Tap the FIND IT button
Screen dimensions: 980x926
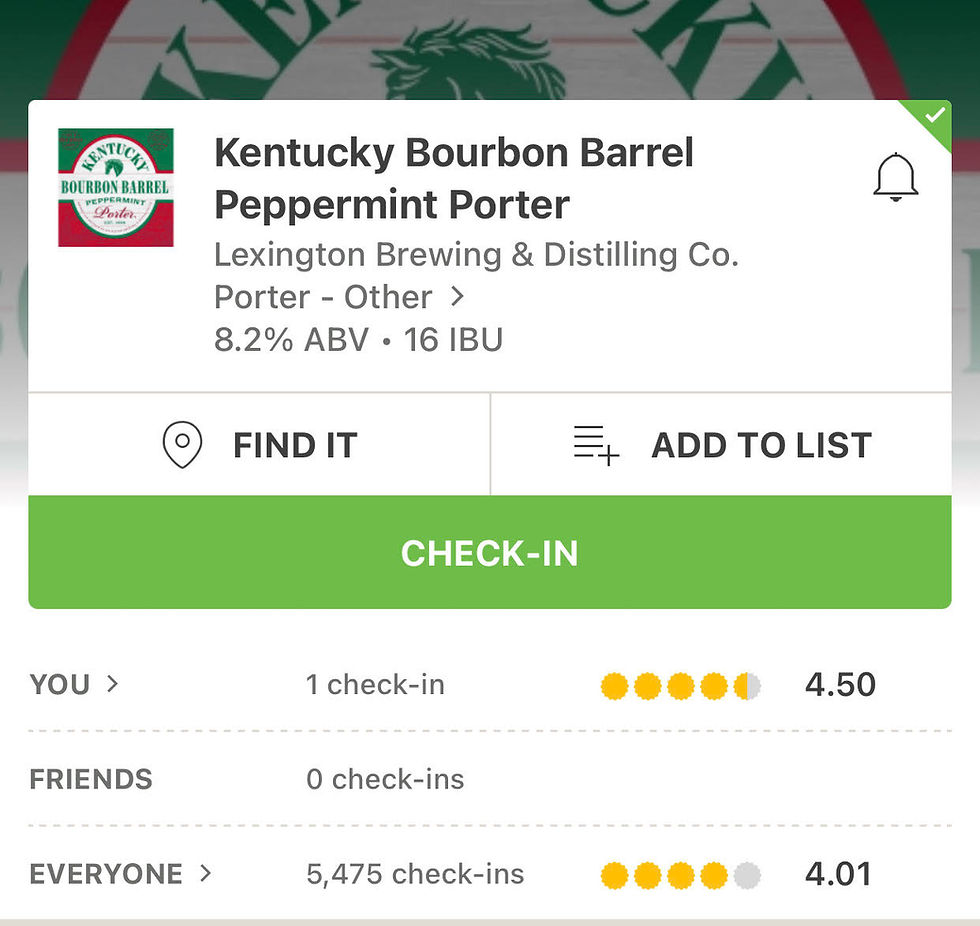pyautogui.click(x=259, y=445)
